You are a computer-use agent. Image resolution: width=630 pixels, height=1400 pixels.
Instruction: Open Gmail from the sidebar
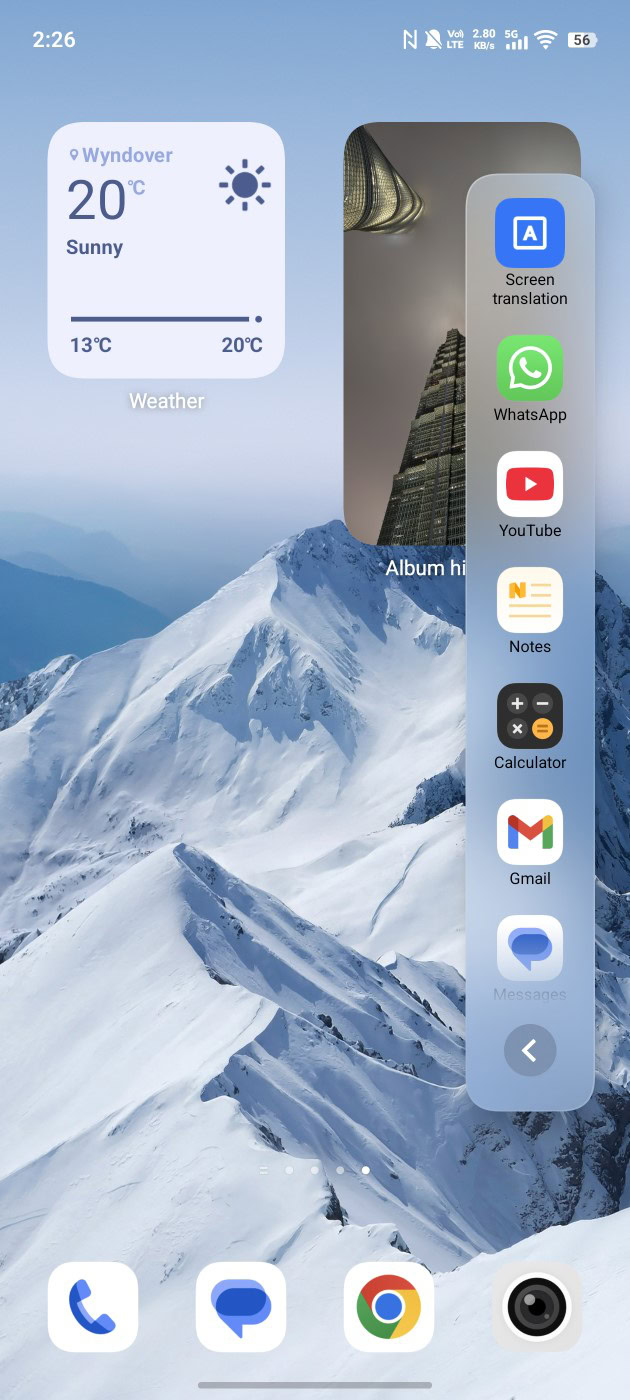[530, 832]
